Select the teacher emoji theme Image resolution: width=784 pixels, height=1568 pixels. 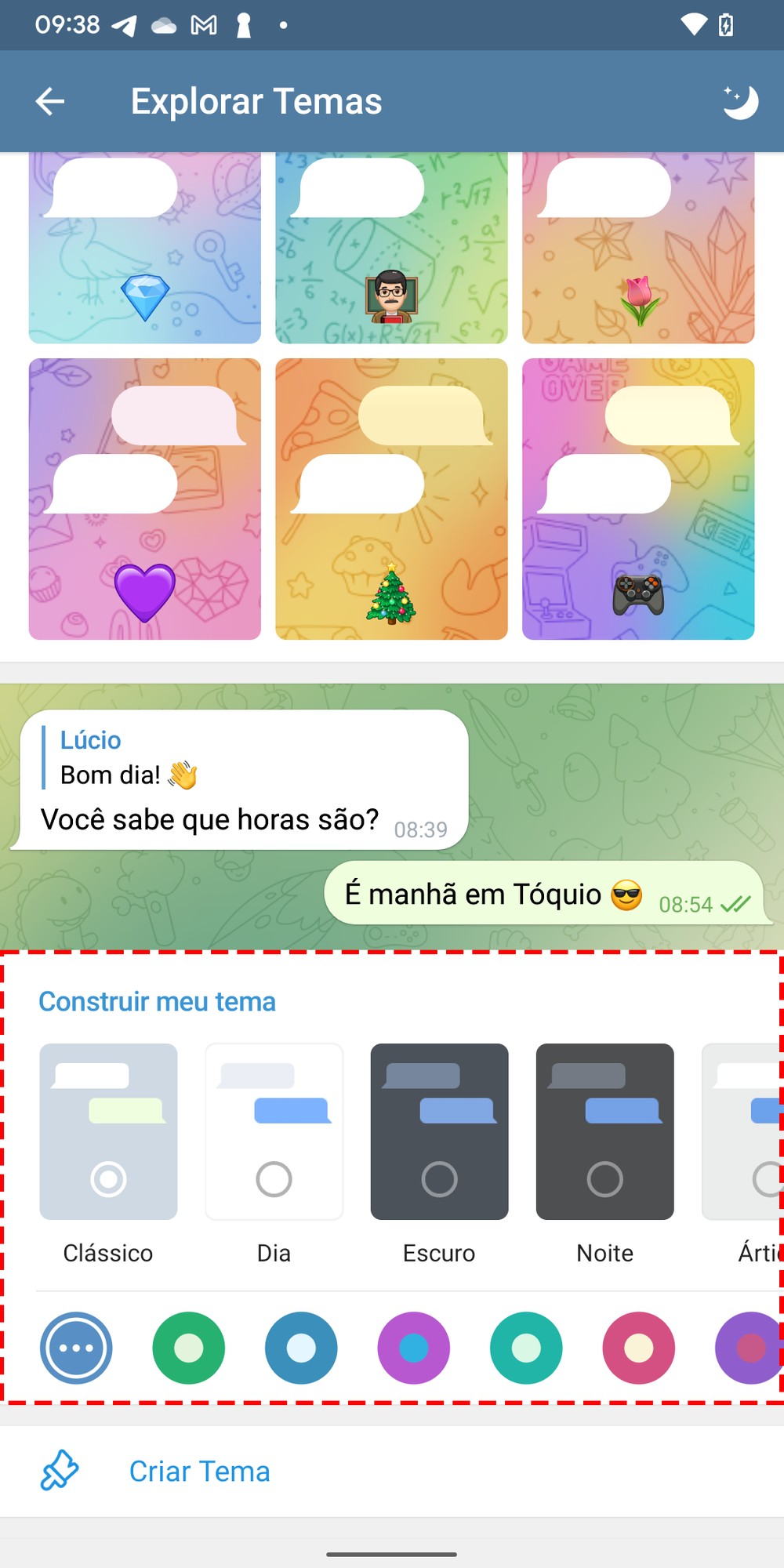[x=391, y=248]
